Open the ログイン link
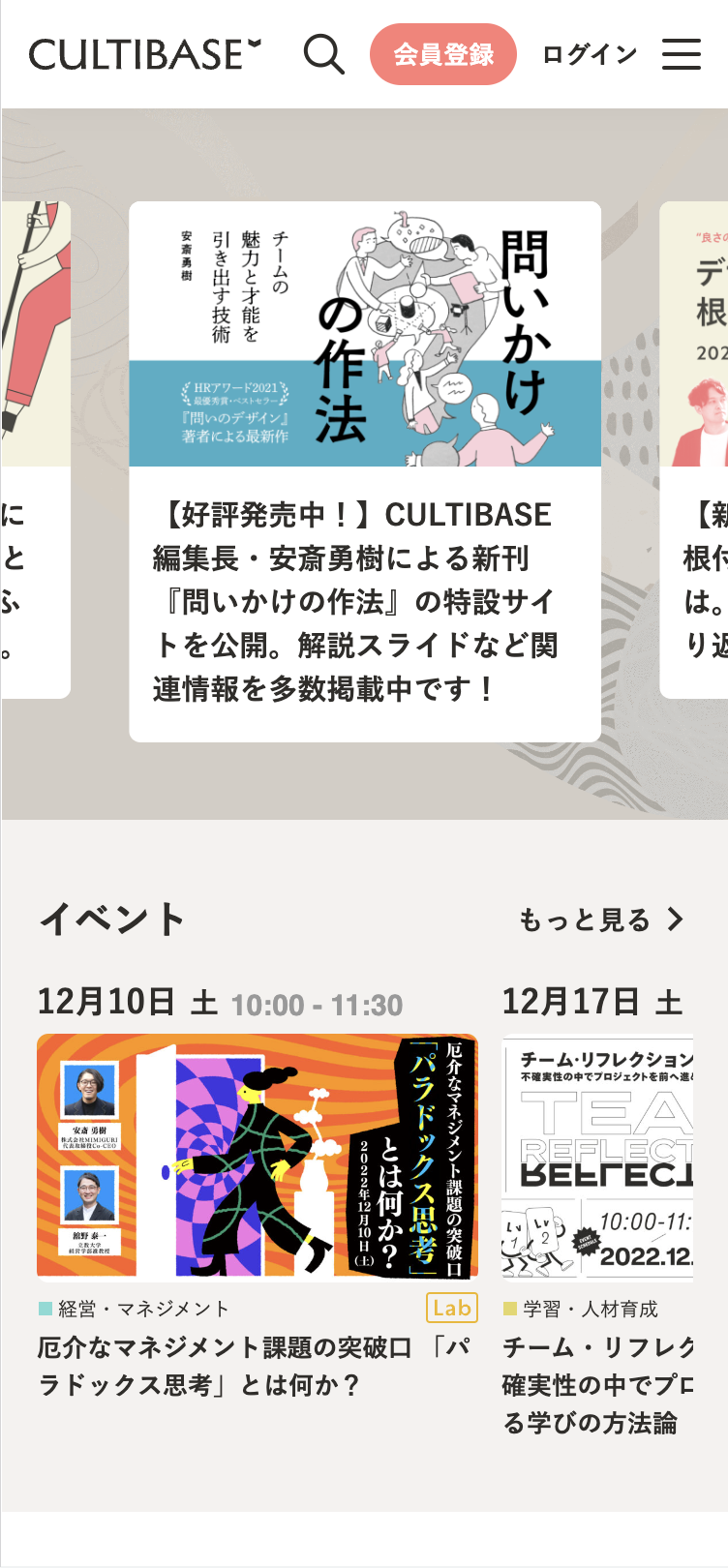The height and width of the screenshot is (1568, 728). pyautogui.click(x=590, y=54)
